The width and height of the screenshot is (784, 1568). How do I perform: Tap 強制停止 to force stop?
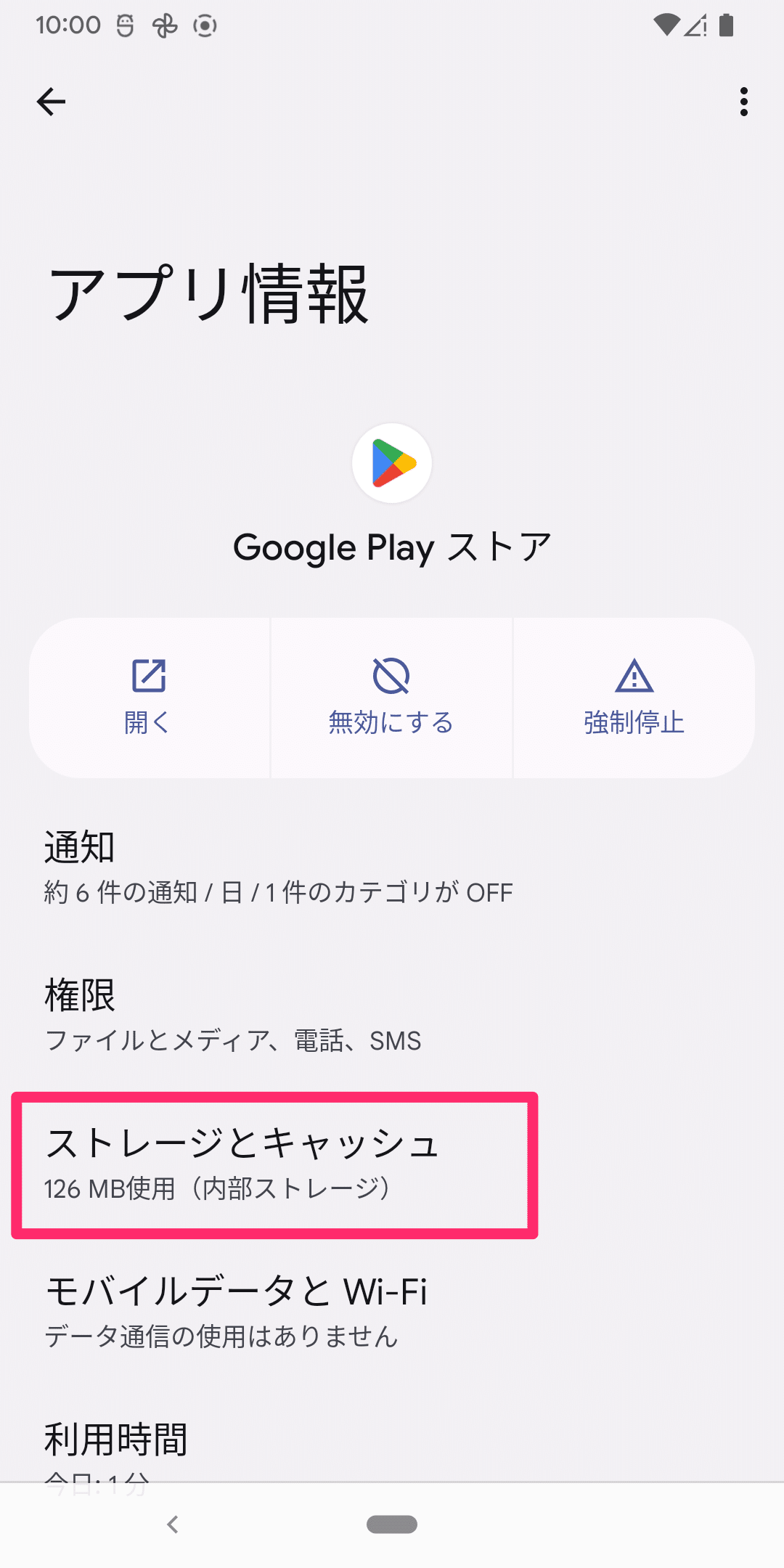tap(634, 698)
